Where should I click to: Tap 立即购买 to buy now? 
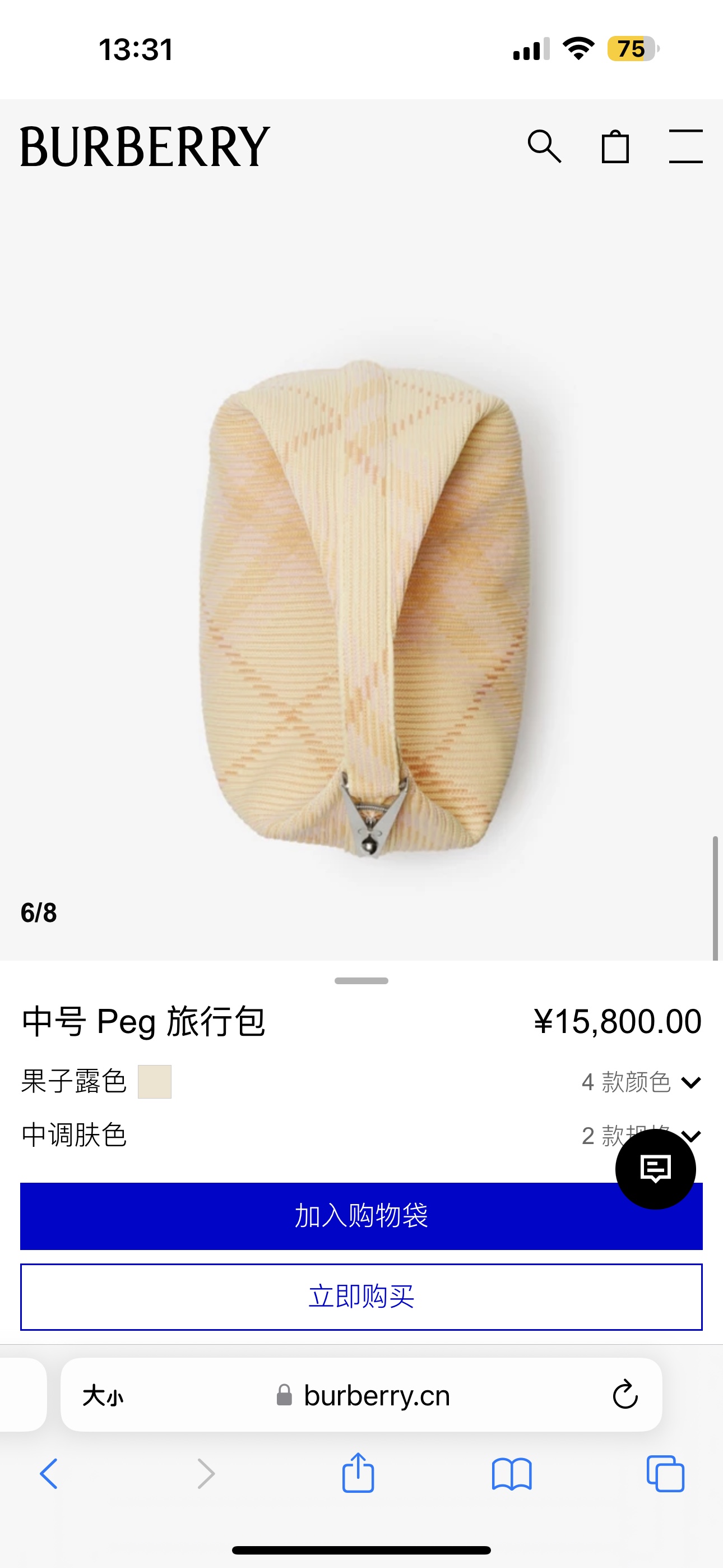361,1297
